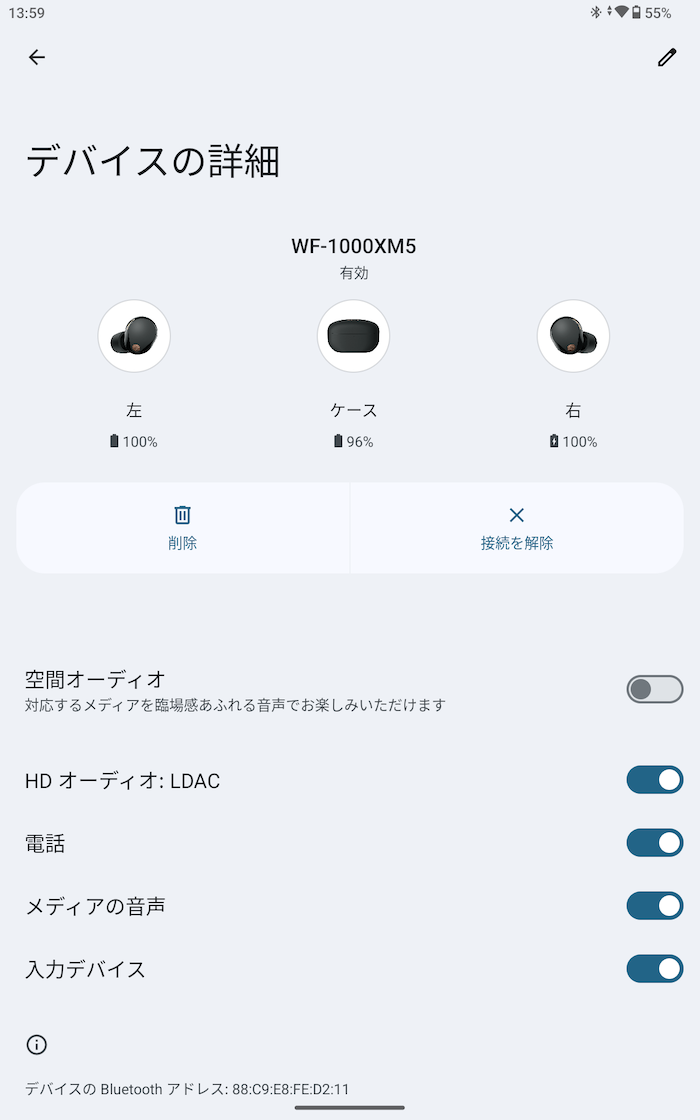This screenshot has height=1120, width=700.
Task: Go back using the arrow icon
Action: (x=36, y=57)
